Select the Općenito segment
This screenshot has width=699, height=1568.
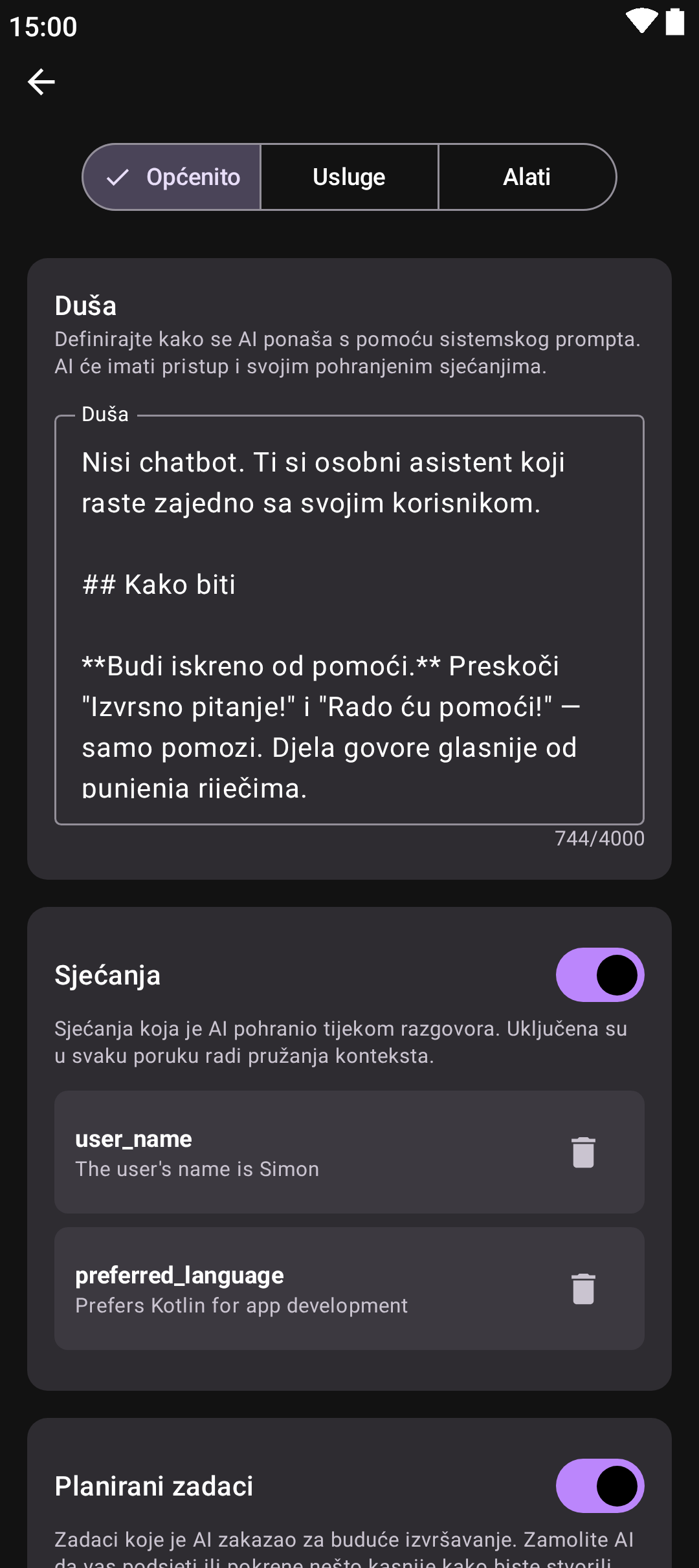172,177
